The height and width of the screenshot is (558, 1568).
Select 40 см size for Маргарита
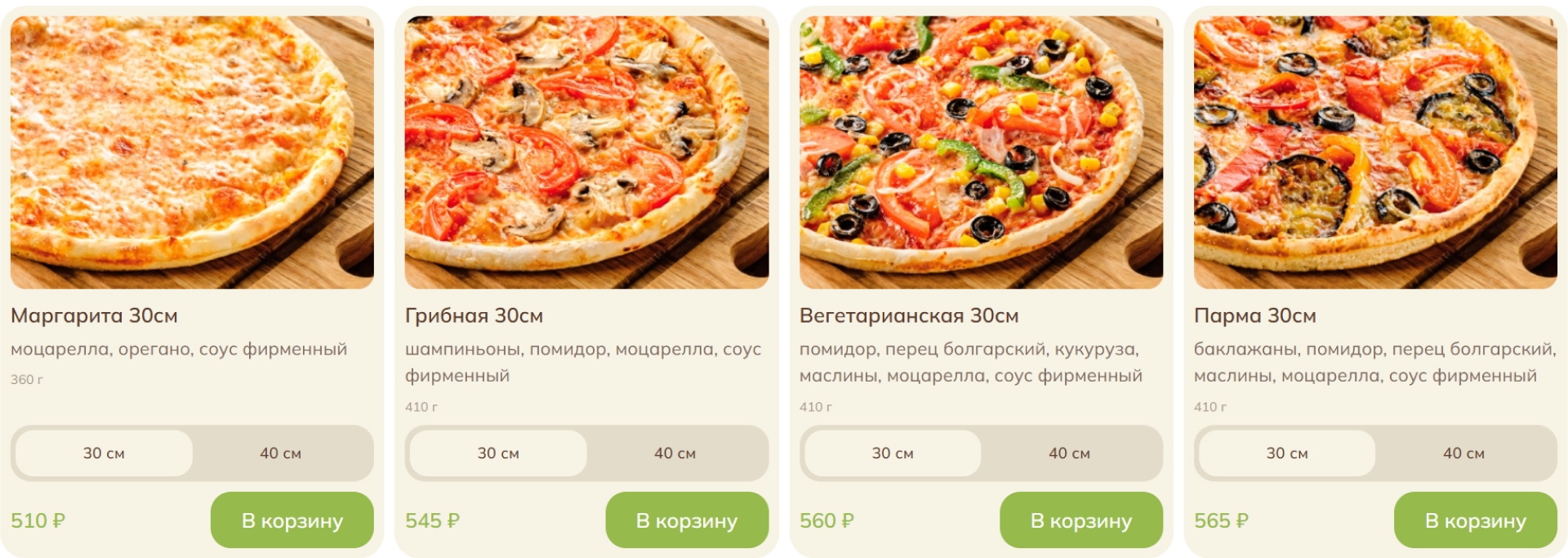[280, 453]
